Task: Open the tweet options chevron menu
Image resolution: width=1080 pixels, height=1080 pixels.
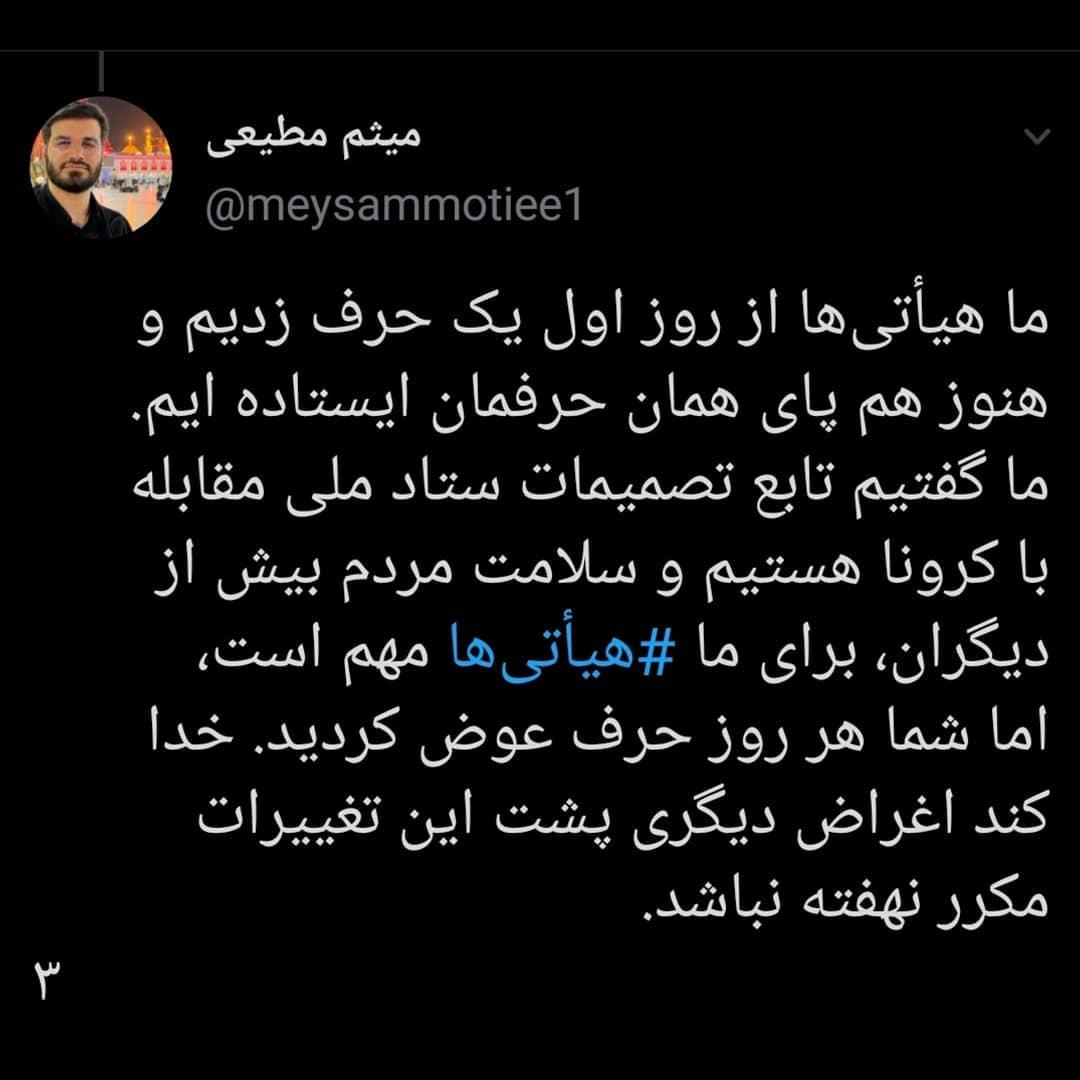Action: tap(1038, 137)
